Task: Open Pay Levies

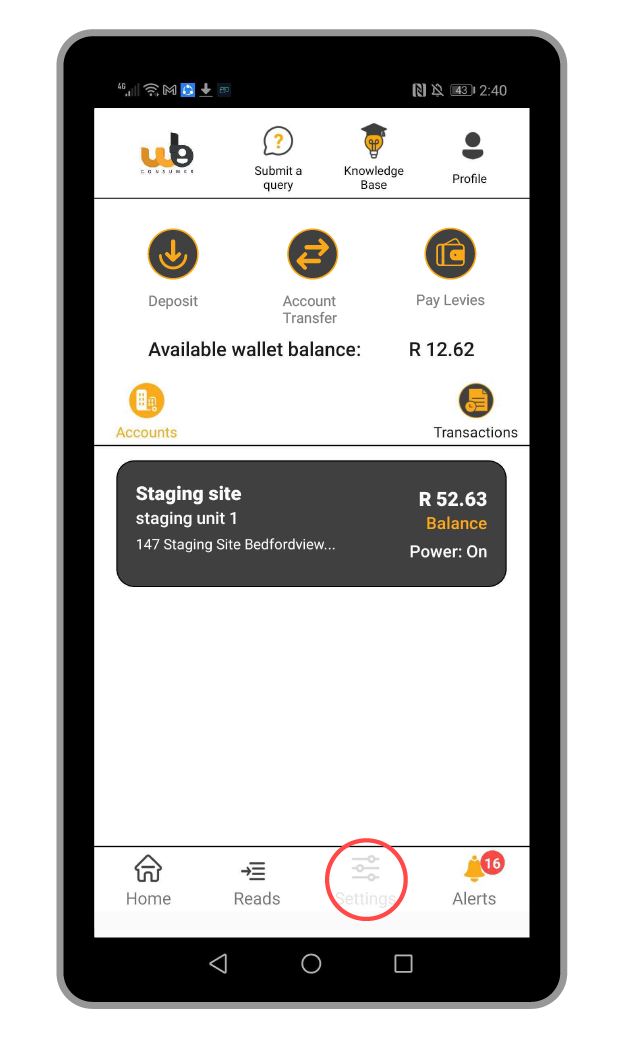Action: [450, 255]
